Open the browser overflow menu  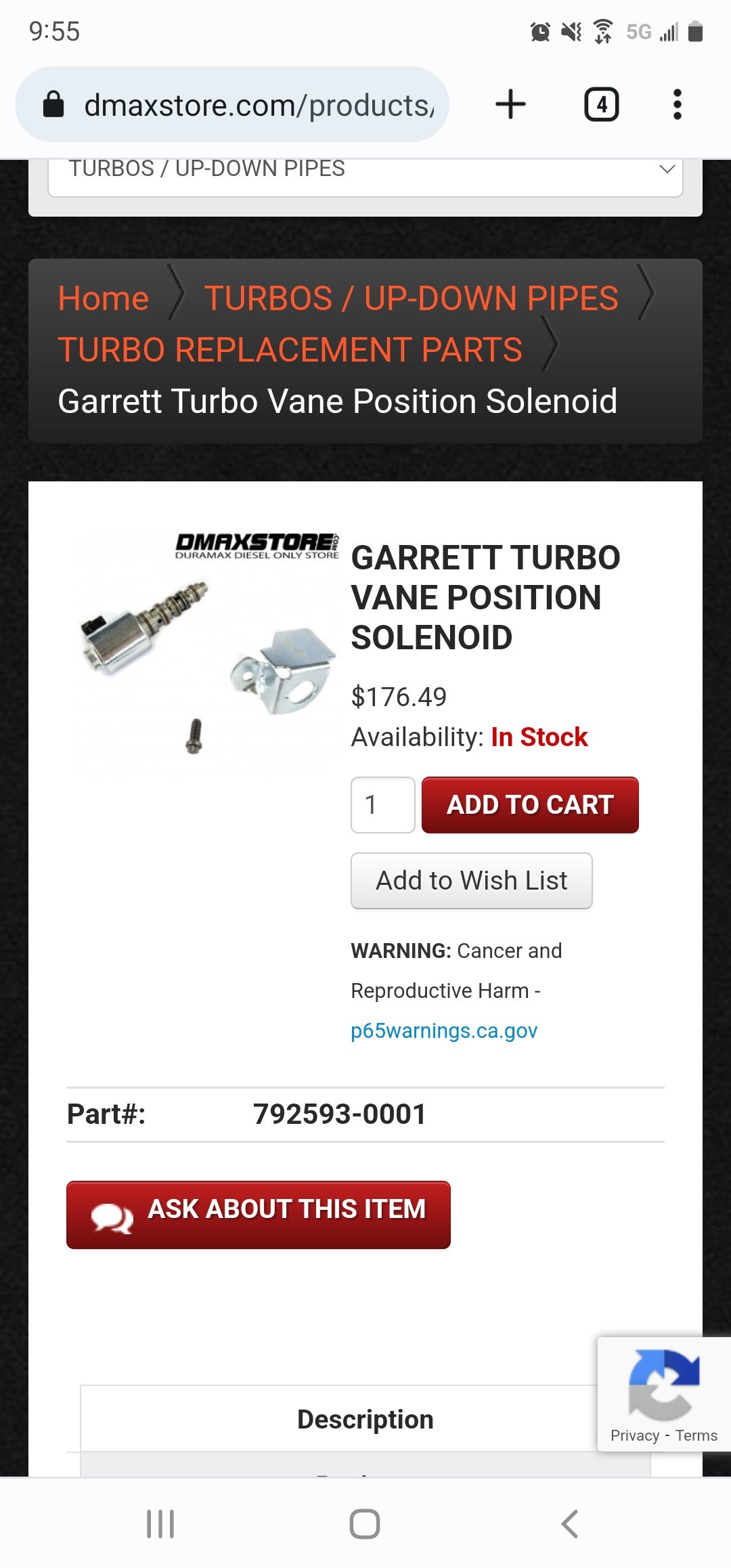[677, 105]
